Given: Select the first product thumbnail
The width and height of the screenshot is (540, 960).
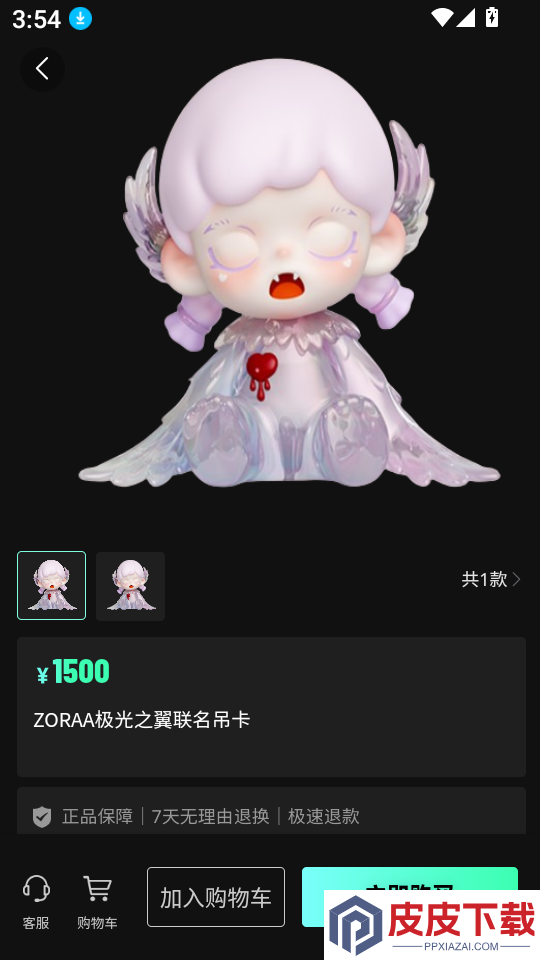Looking at the screenshot, I should [51, 585].
